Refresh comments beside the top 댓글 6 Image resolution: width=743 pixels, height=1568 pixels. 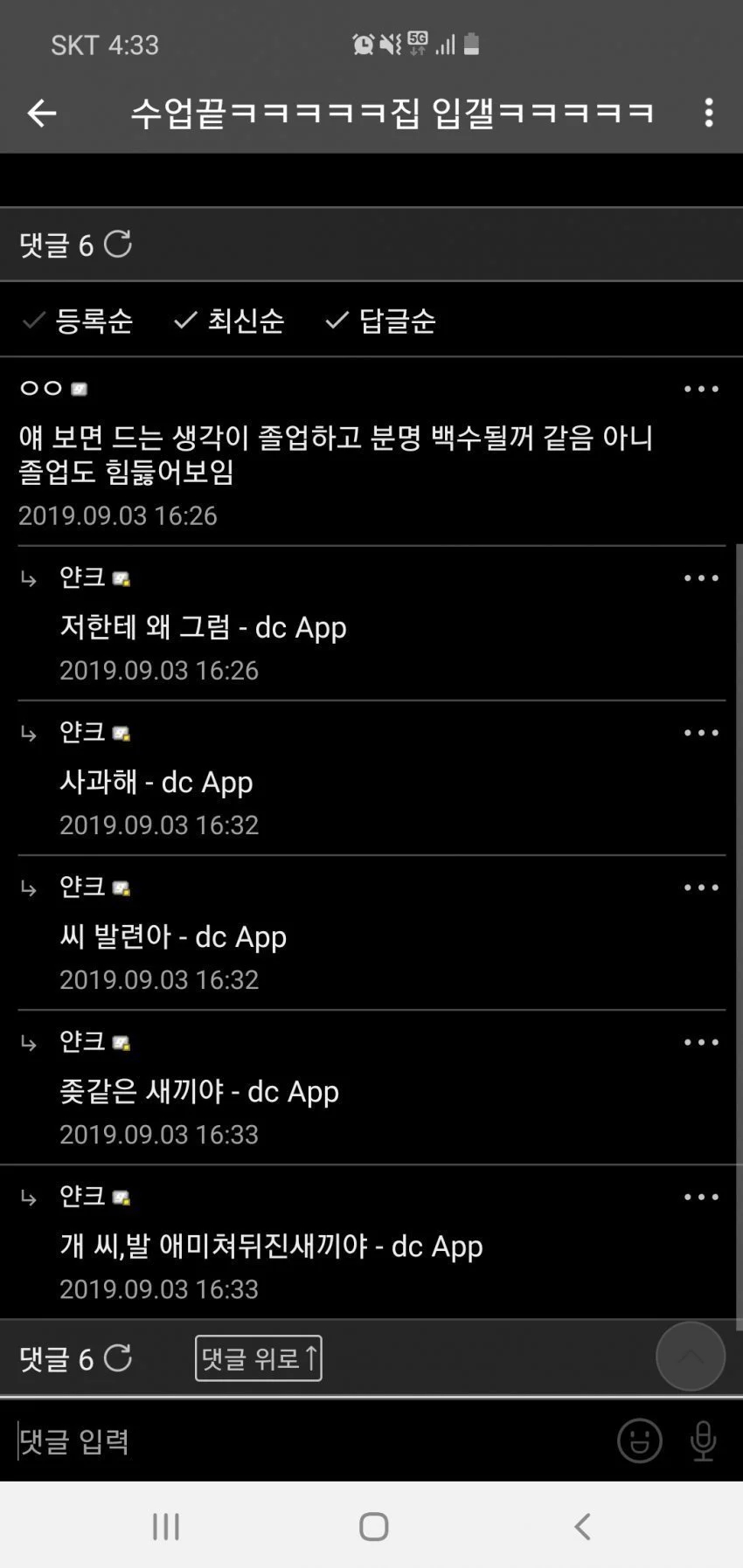(118, 244)
